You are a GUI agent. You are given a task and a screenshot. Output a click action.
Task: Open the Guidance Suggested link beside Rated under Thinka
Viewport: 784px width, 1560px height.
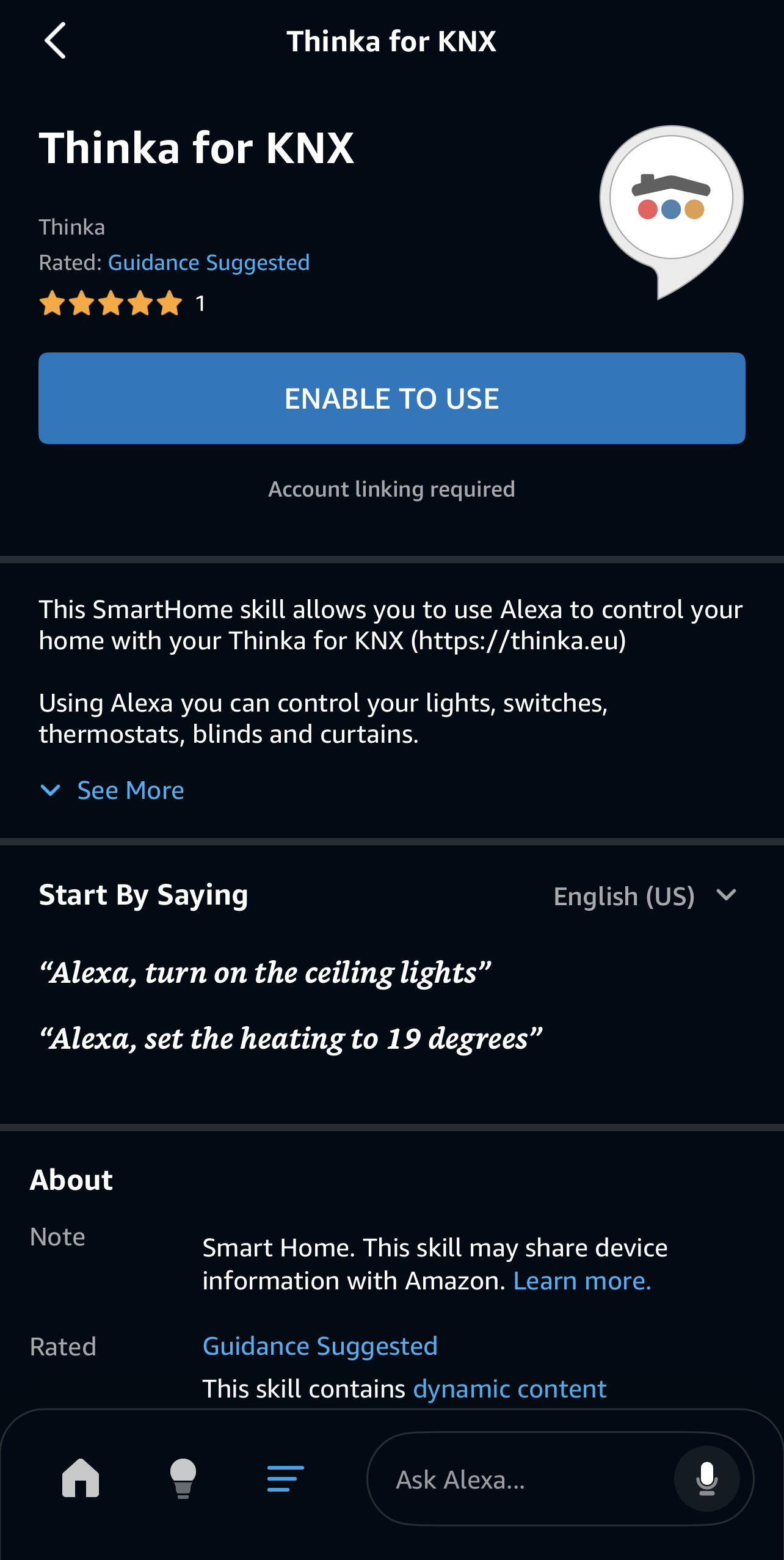tap(209, 263)
